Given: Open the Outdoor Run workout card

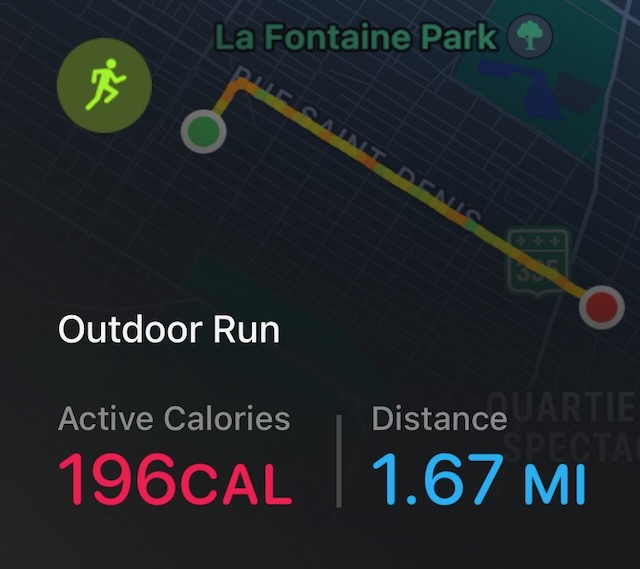Looking at the screenshot, I should click(x=169, y=330).
